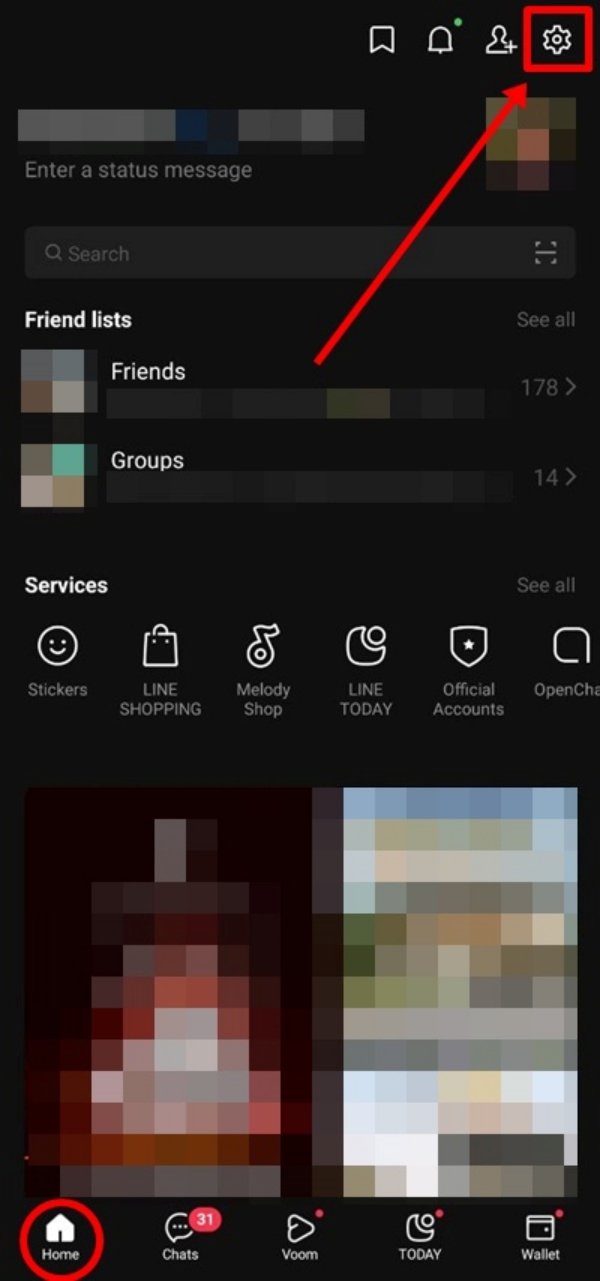This screenshot has height=1281, width=600.
Task: See all friend lists
Action: (x=545, y=320)
